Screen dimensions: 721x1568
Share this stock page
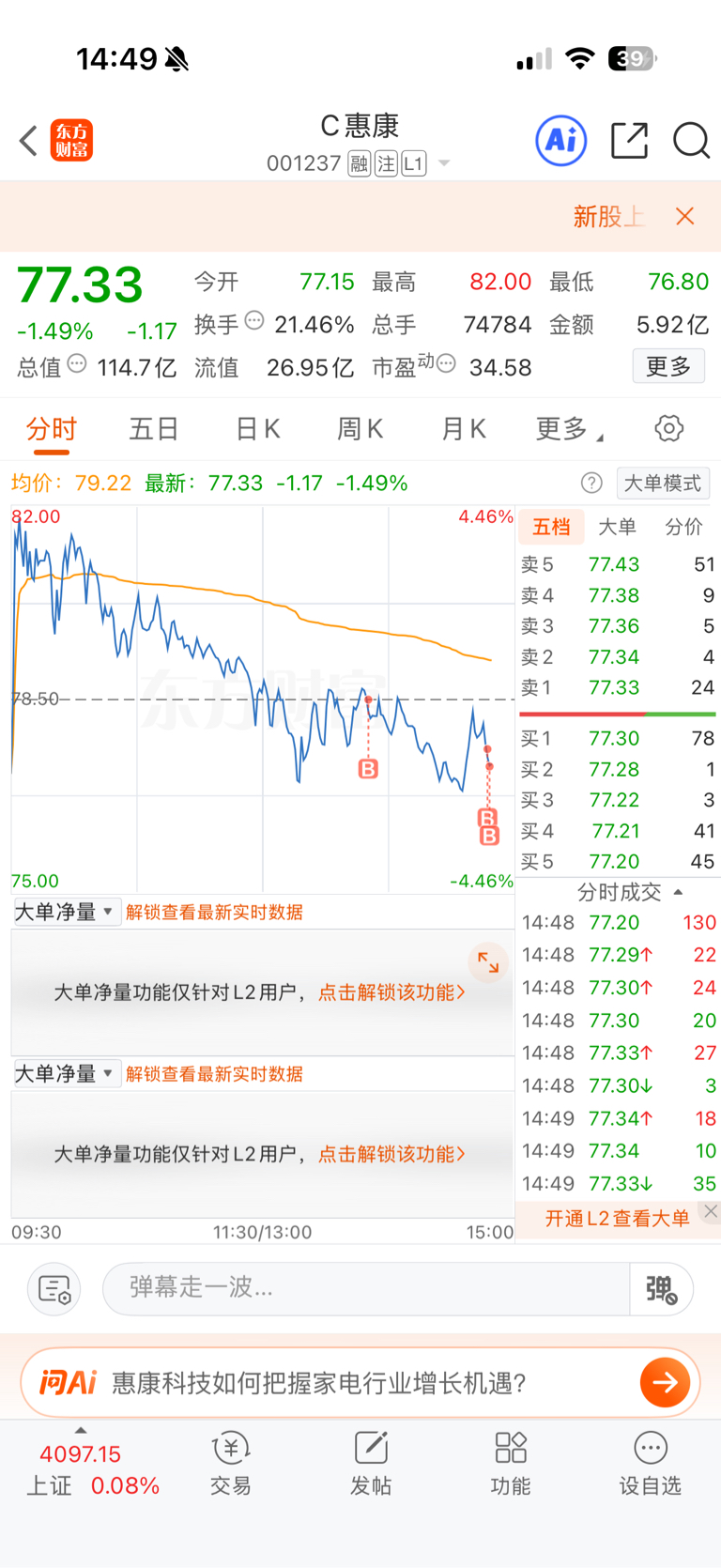(629, 141)
